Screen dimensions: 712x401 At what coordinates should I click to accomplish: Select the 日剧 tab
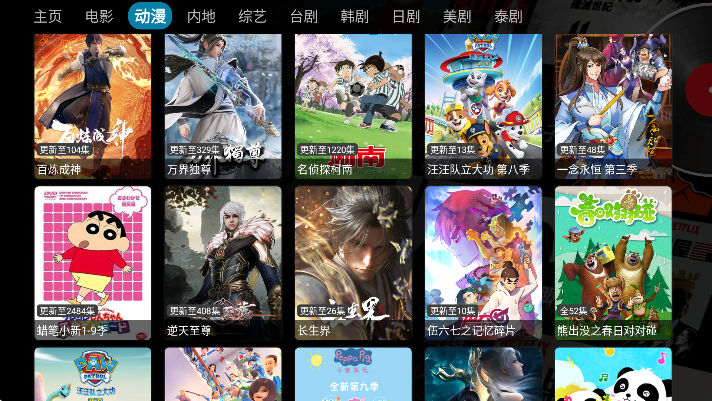(x=405, y=16)
